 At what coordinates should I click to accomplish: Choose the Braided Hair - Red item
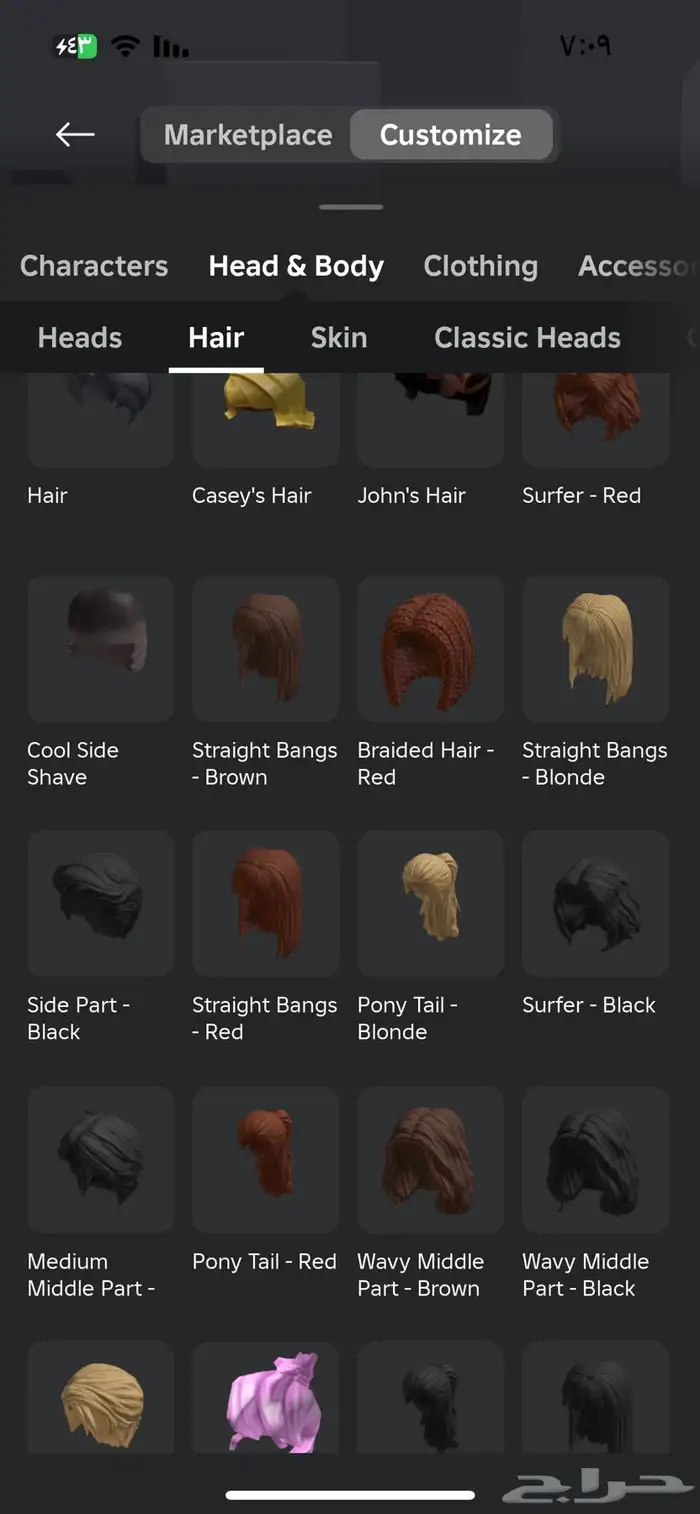point(431,648)
